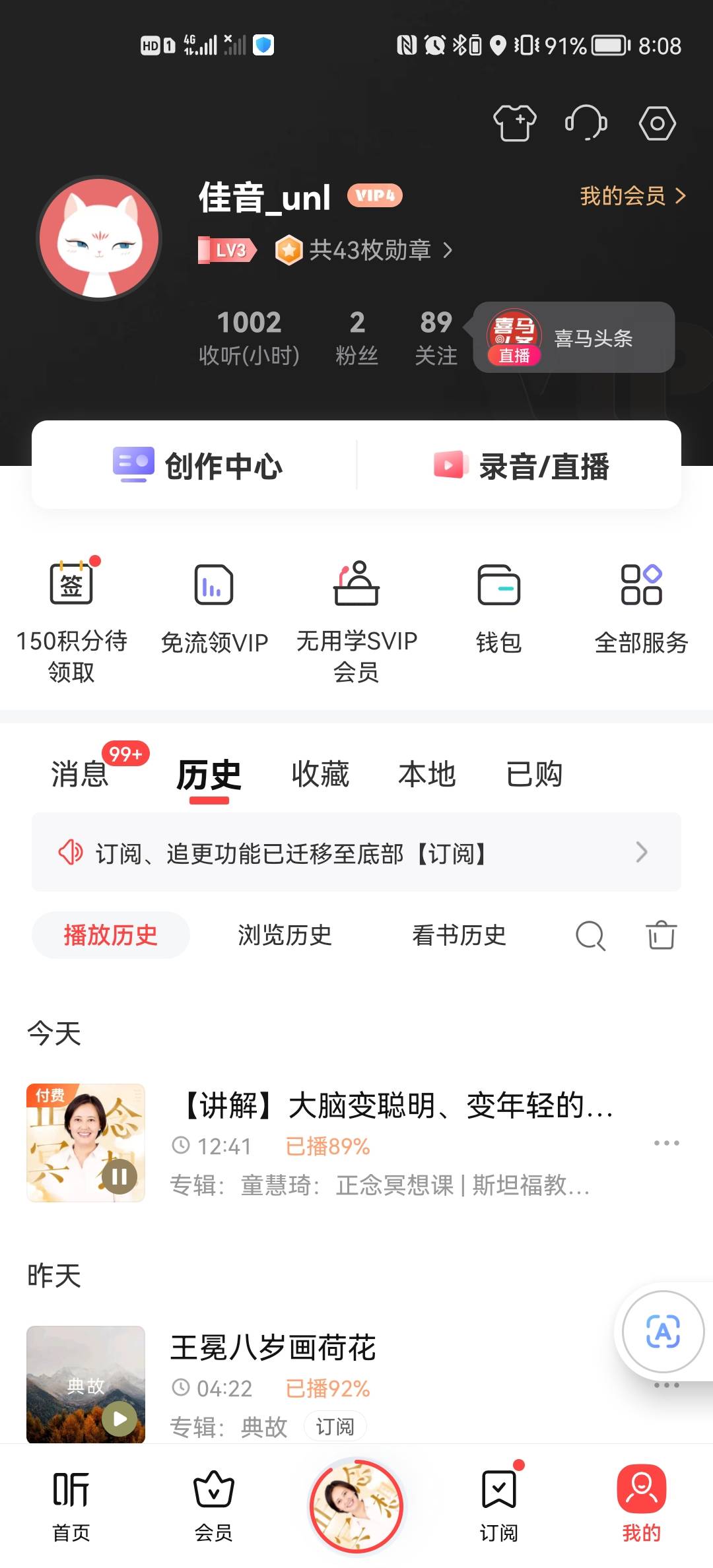
Task: Open 免流领VIP chart icon
Action: point(214,584)
